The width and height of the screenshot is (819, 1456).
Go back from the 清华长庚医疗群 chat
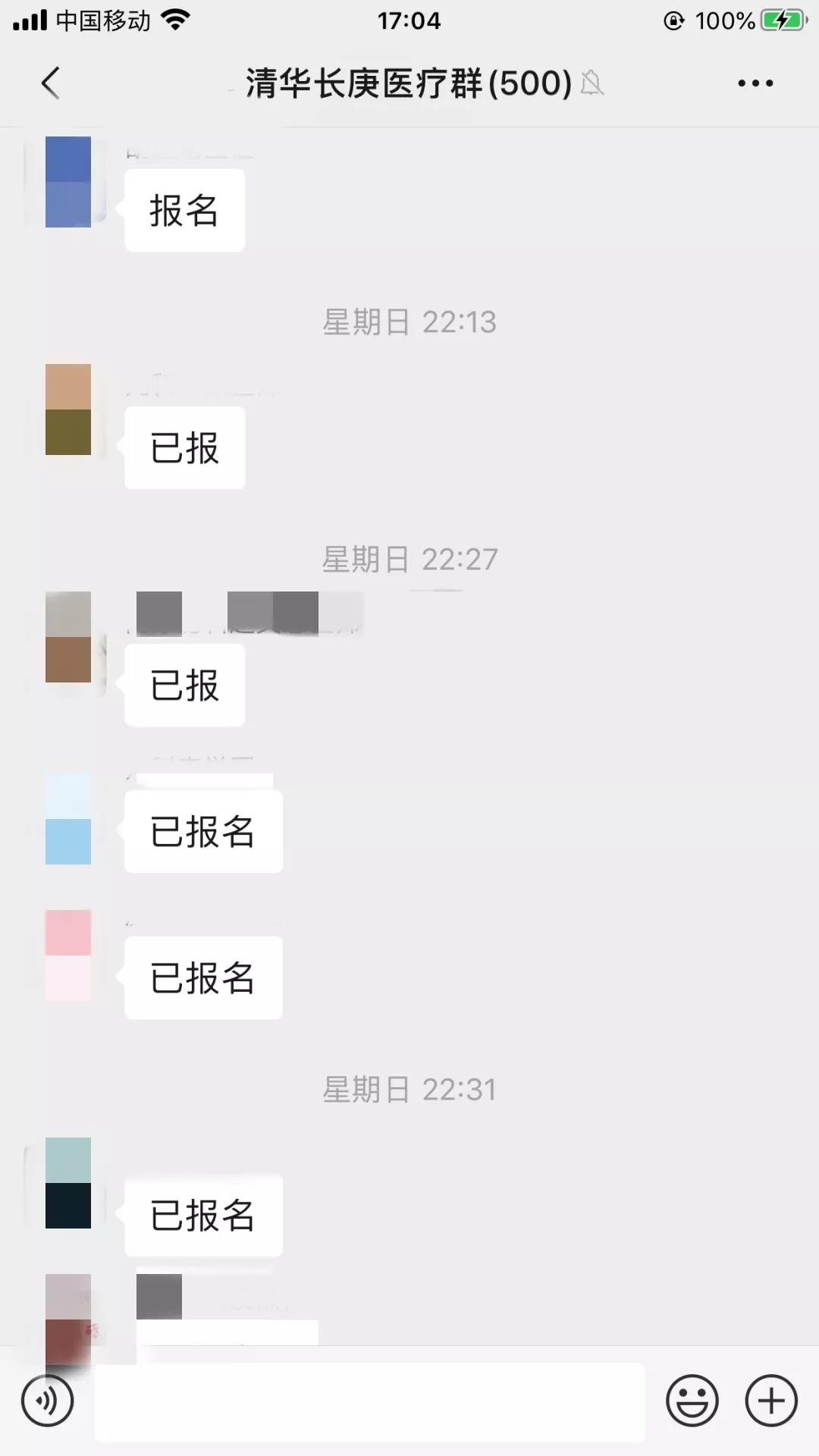50,83
